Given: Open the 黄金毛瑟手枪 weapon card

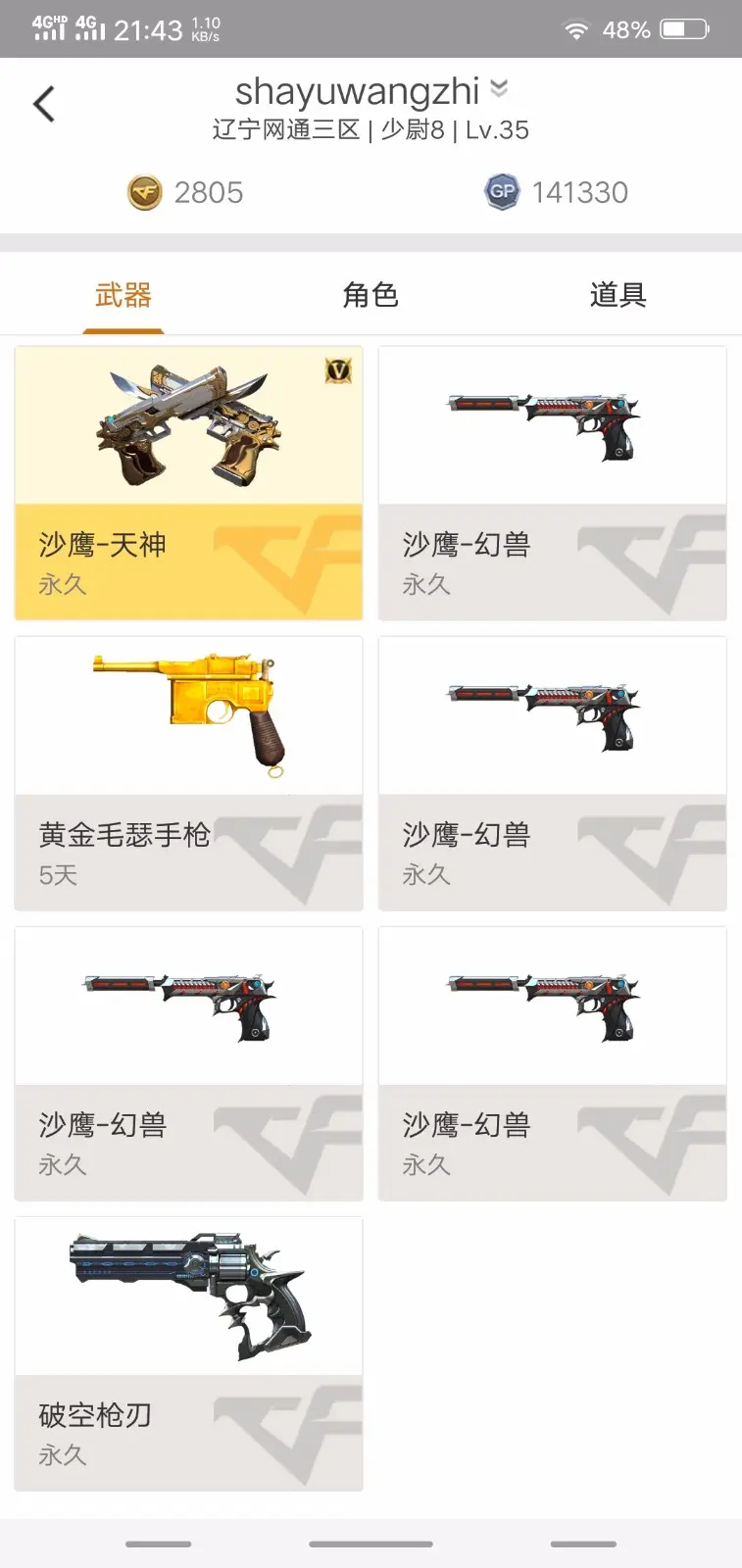Looking at the screenshot, I should tap(189, 773).
